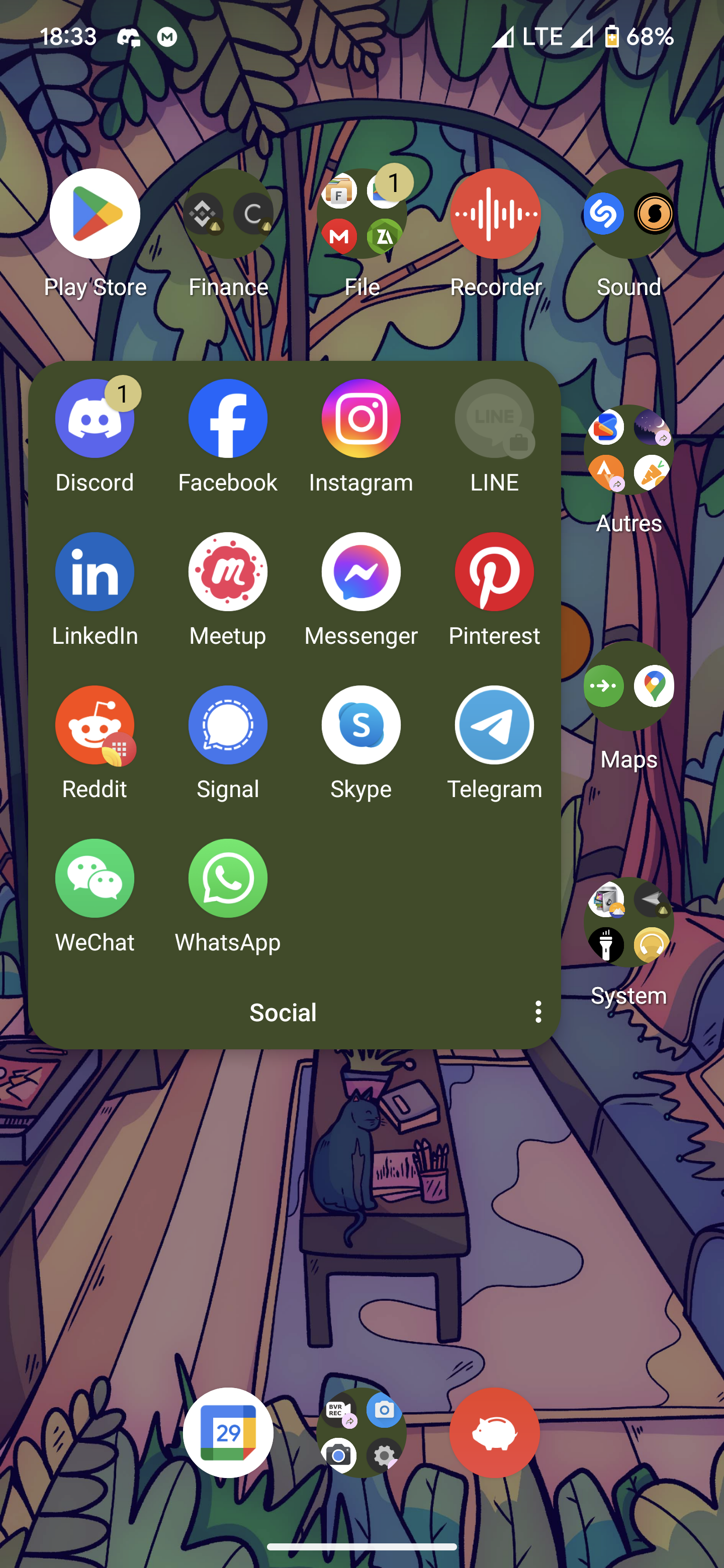Open WeChat

pyautogui.click(x=95, y=879)
